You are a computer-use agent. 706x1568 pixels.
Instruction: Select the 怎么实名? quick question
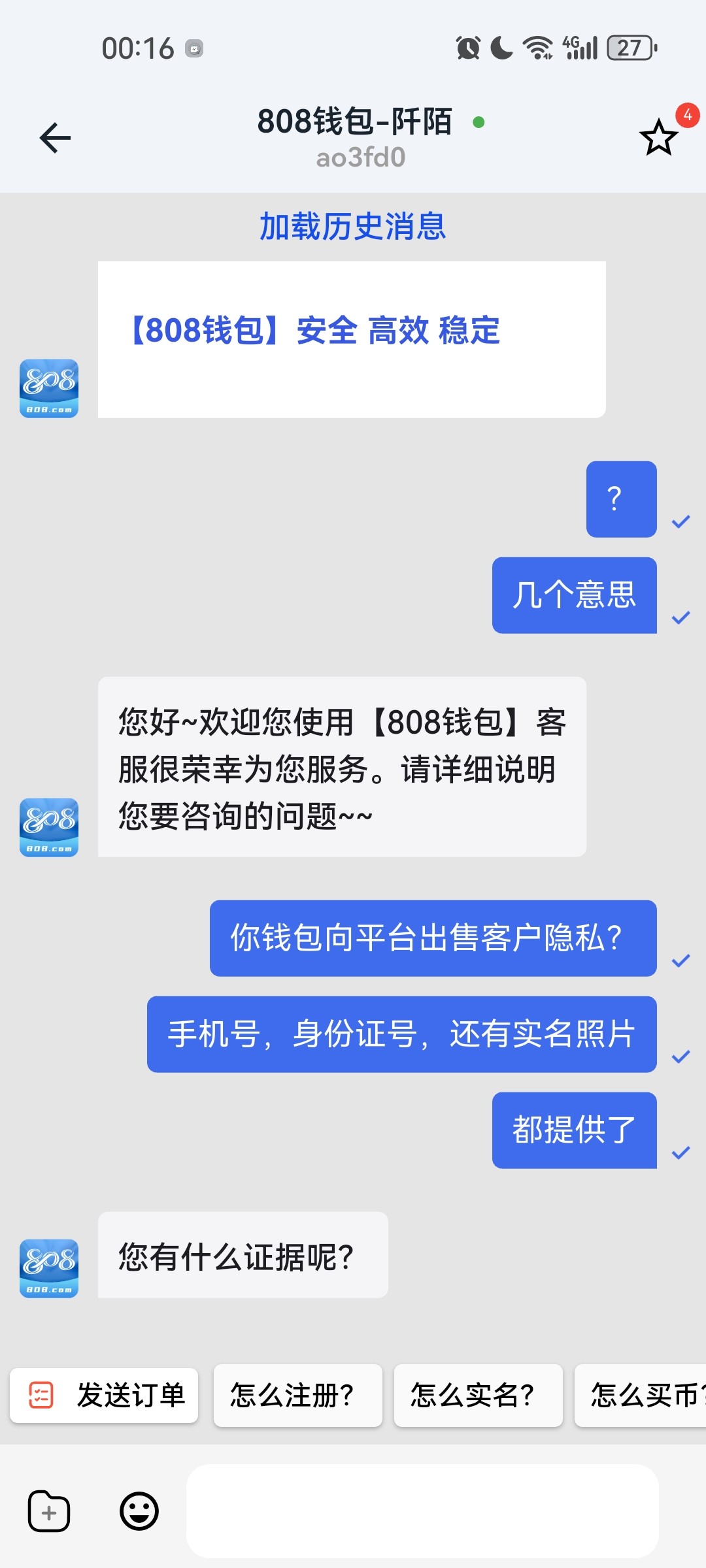click(x=478, y=1396)
